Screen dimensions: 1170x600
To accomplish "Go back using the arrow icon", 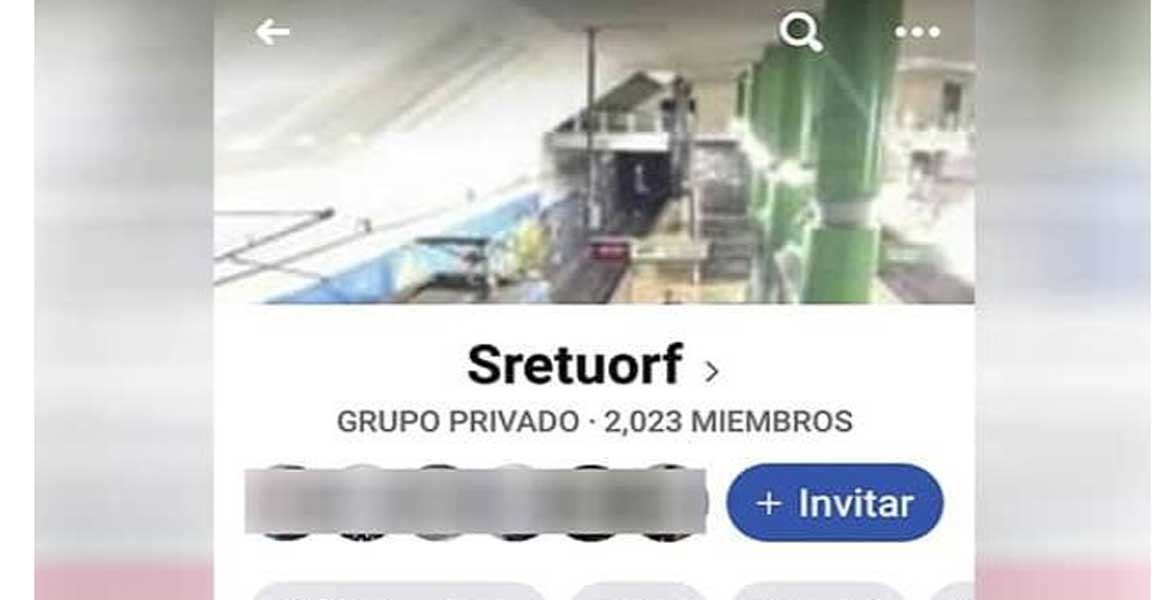I will click(272, 32).
